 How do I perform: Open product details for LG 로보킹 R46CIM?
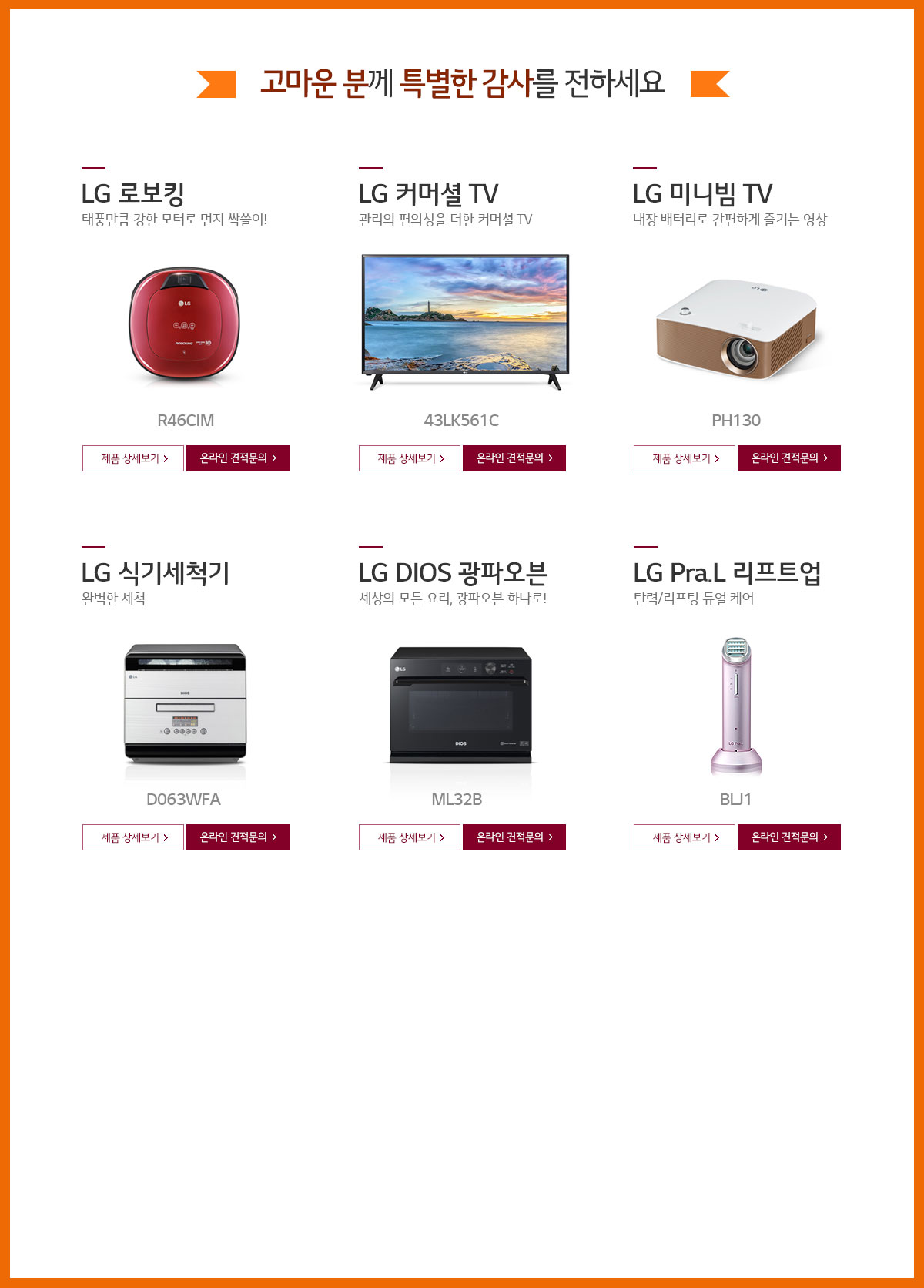coord(133,458)
